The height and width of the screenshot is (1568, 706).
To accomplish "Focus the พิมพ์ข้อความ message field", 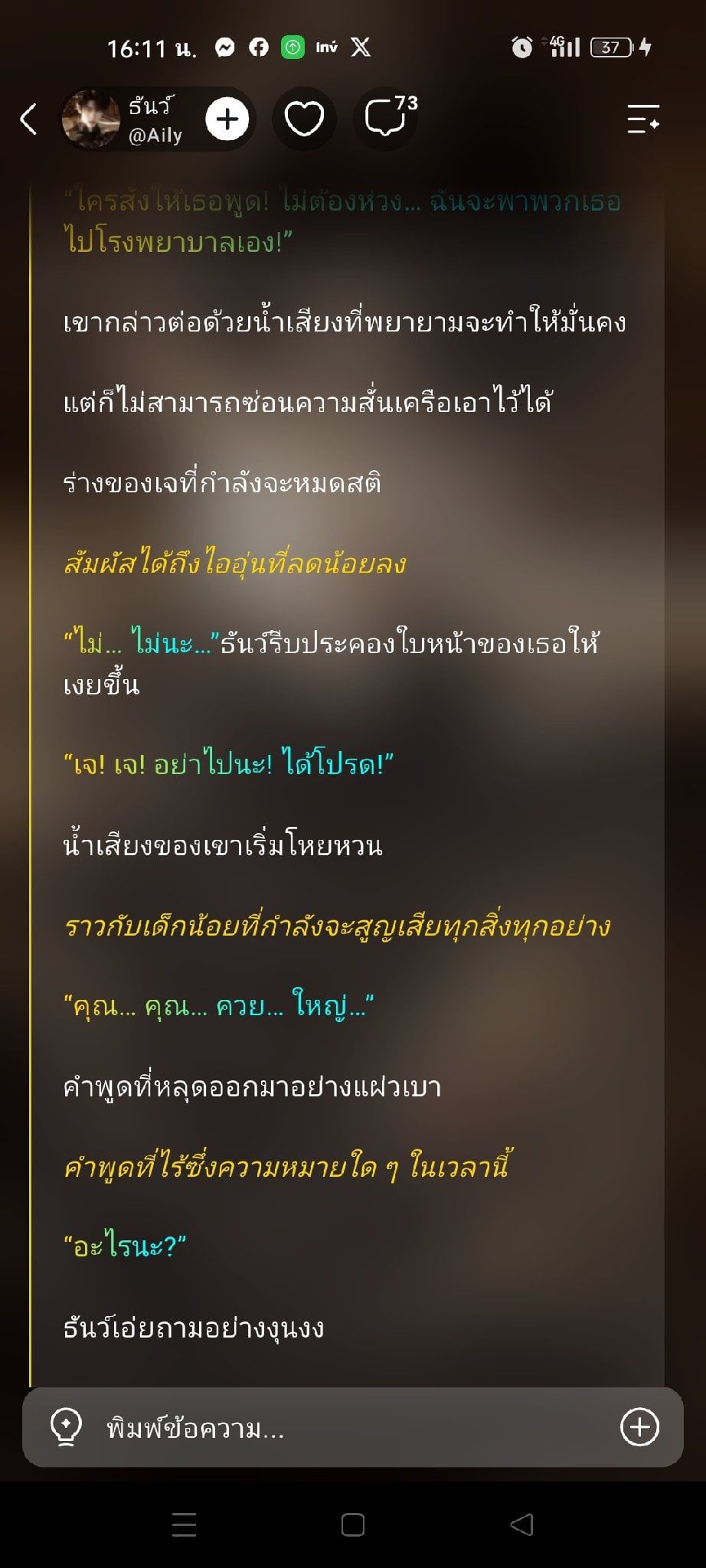I will coord(352,1428).
